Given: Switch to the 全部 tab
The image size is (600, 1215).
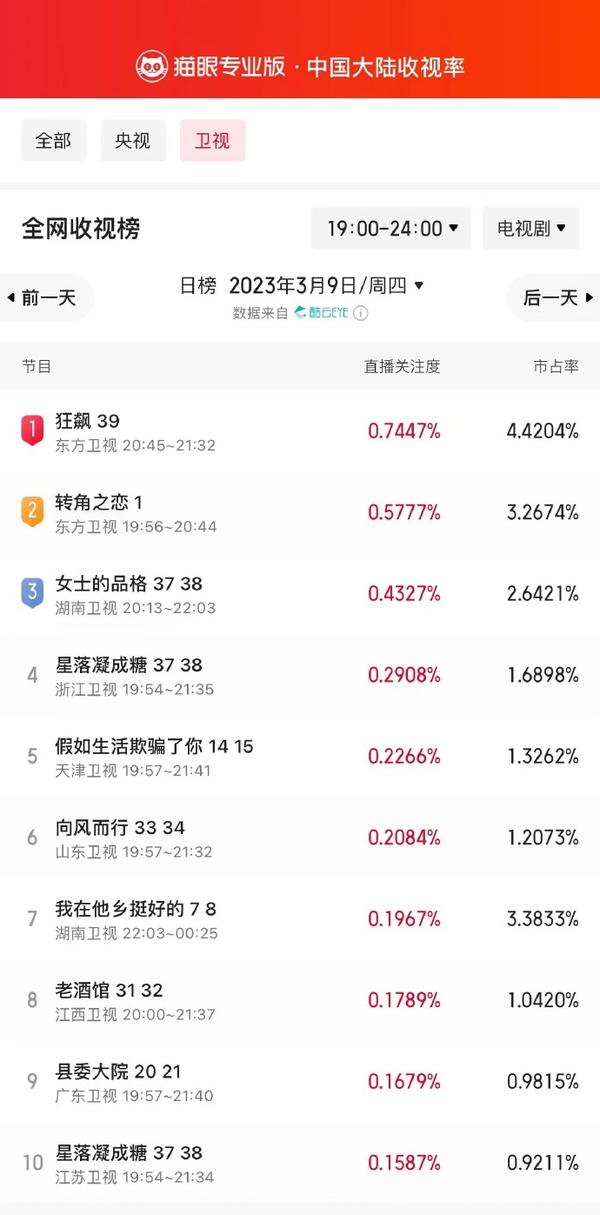Looking at the screenshot, I should click(53, 141).
